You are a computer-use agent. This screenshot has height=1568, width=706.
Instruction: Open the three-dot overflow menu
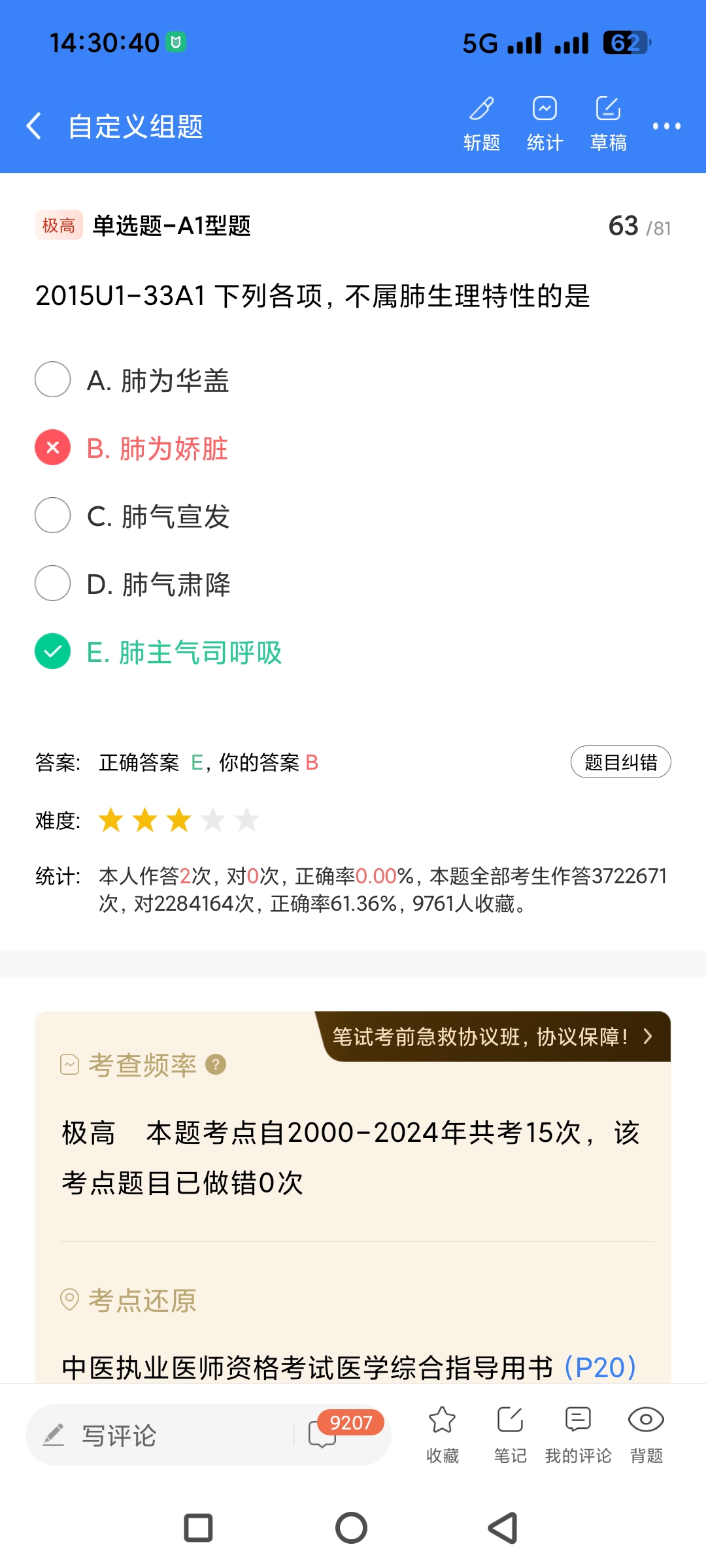[666, 126]
